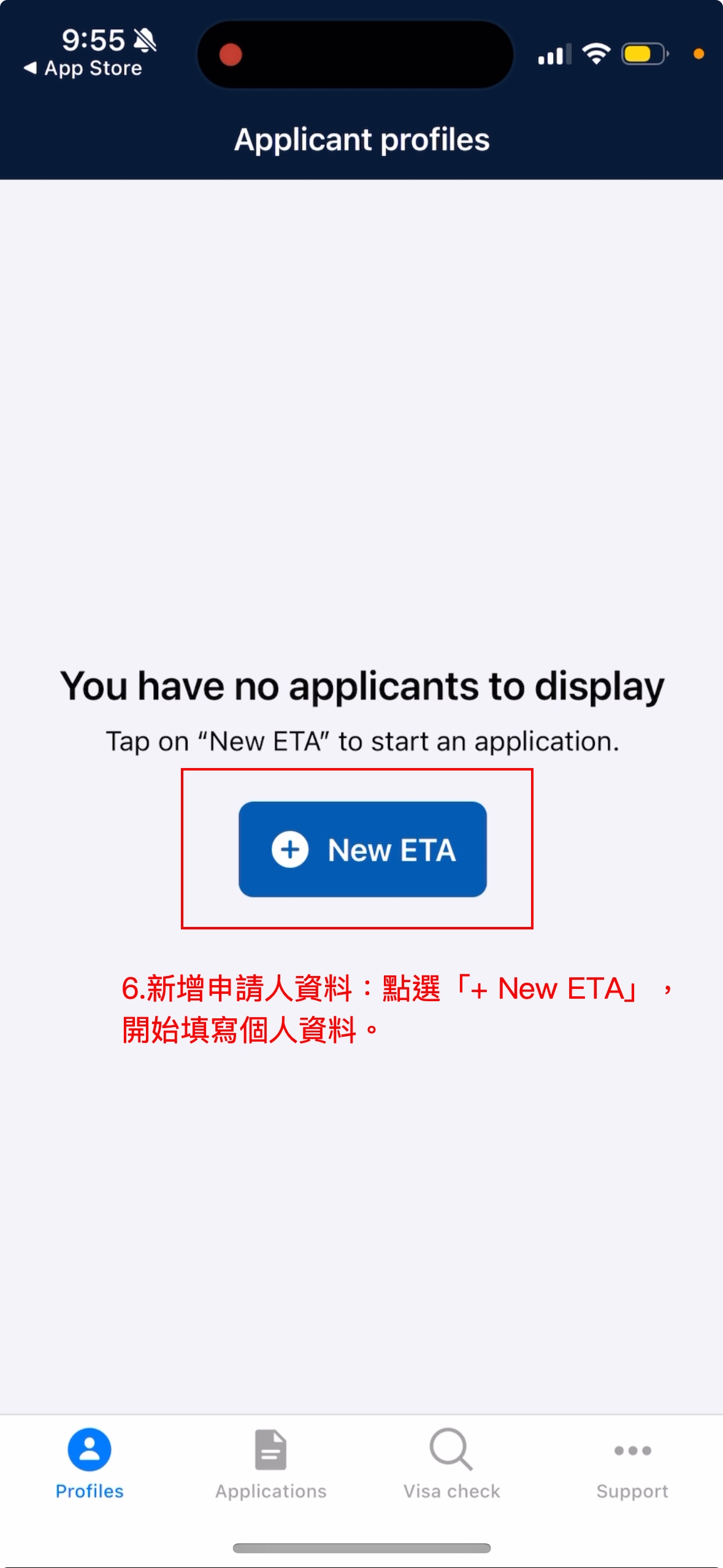Go to the Visa check tab

(x=451, y=1464)
